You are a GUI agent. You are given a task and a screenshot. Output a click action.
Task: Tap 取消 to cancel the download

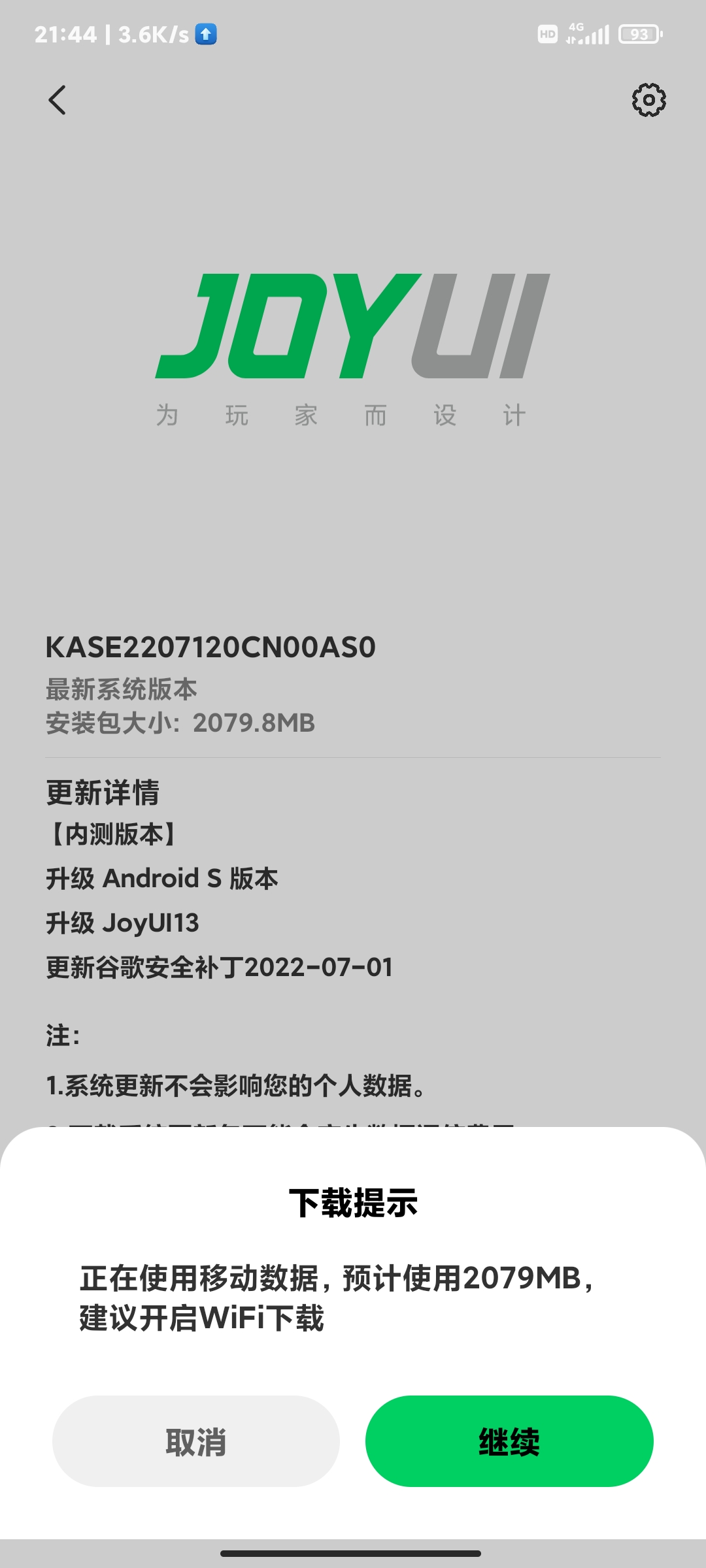(x=196, y=1441)
